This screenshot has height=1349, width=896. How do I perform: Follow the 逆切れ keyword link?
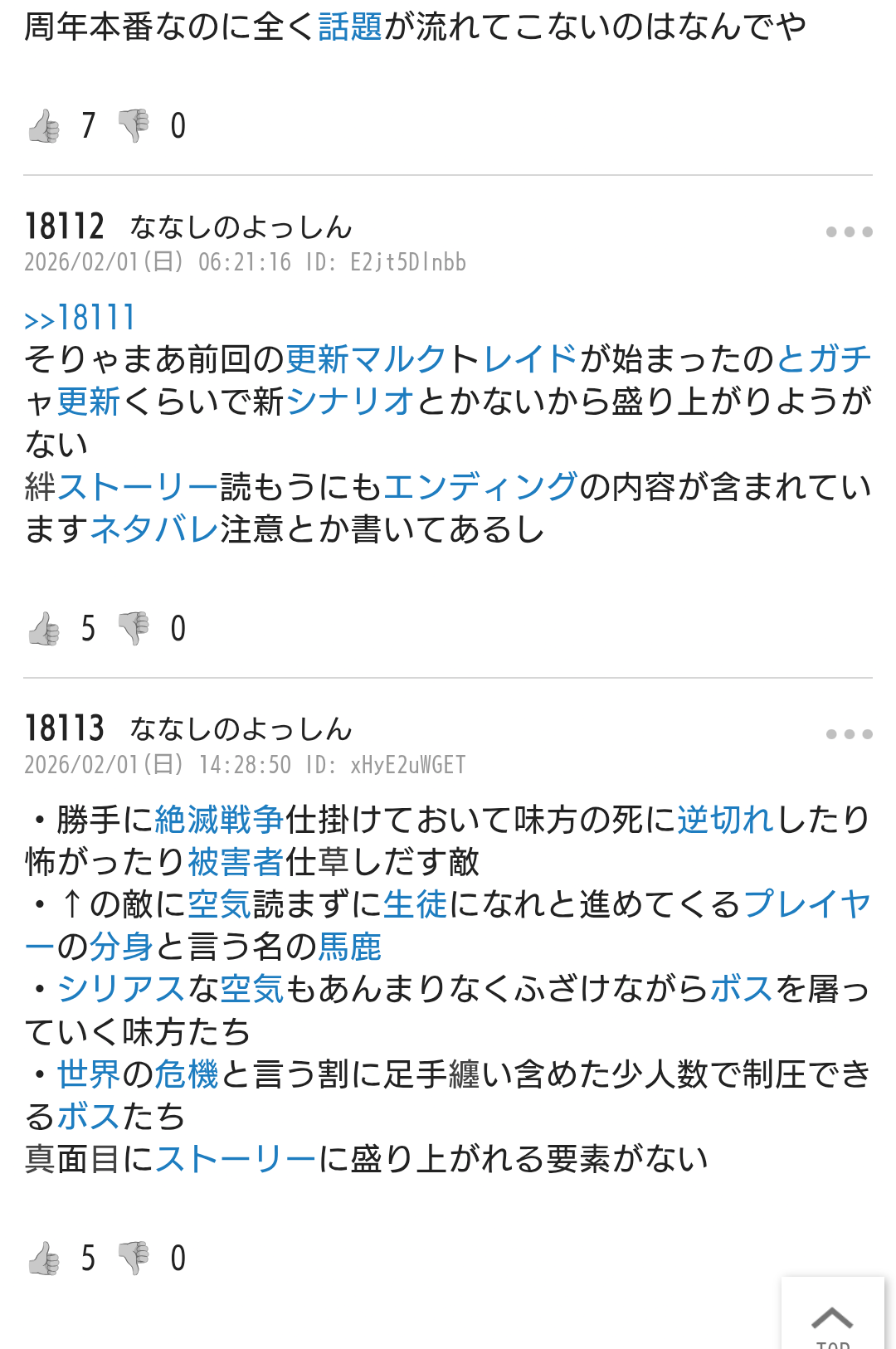pos(726,820)
